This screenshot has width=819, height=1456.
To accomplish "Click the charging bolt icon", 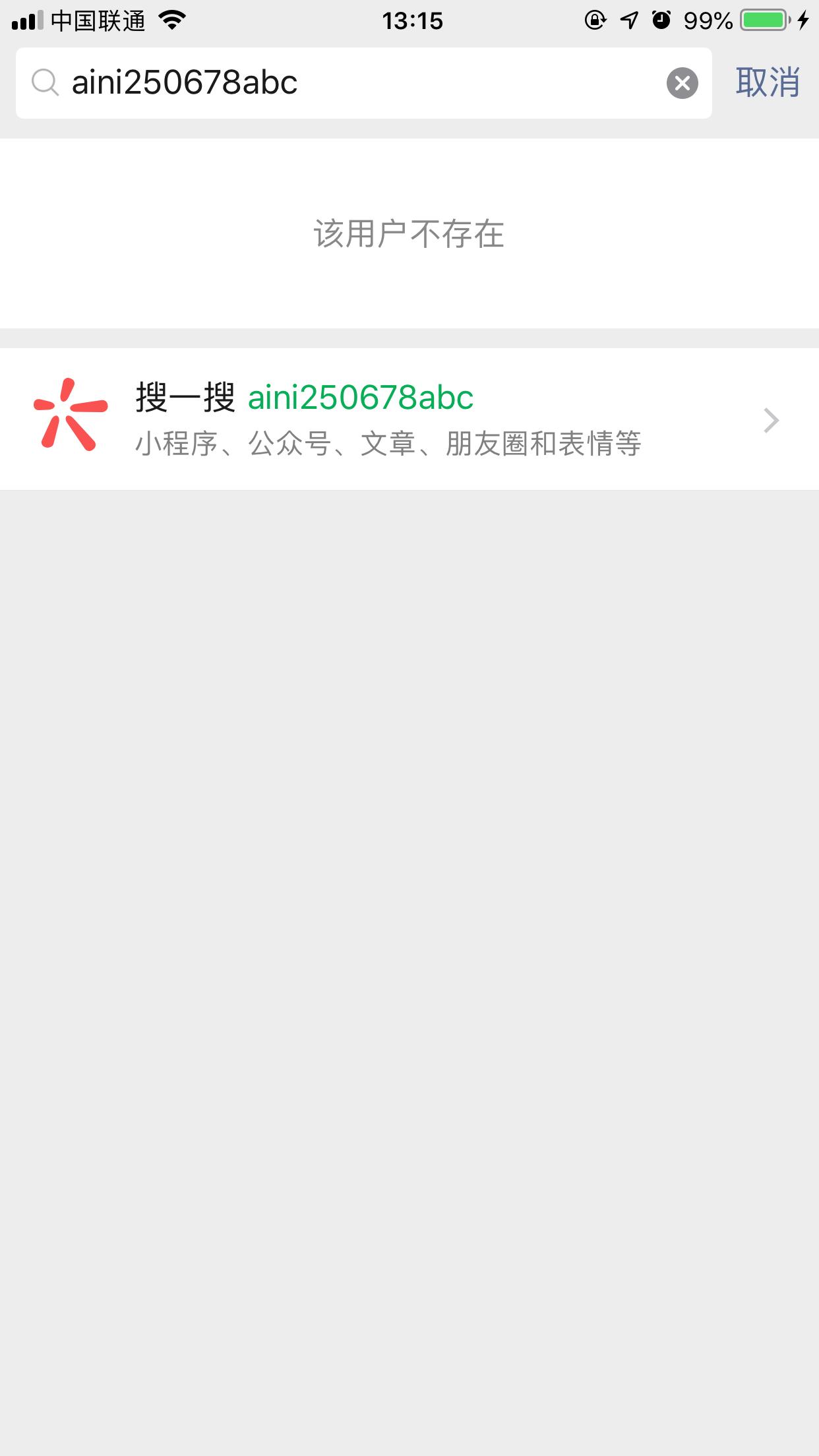I will point(803,20).
